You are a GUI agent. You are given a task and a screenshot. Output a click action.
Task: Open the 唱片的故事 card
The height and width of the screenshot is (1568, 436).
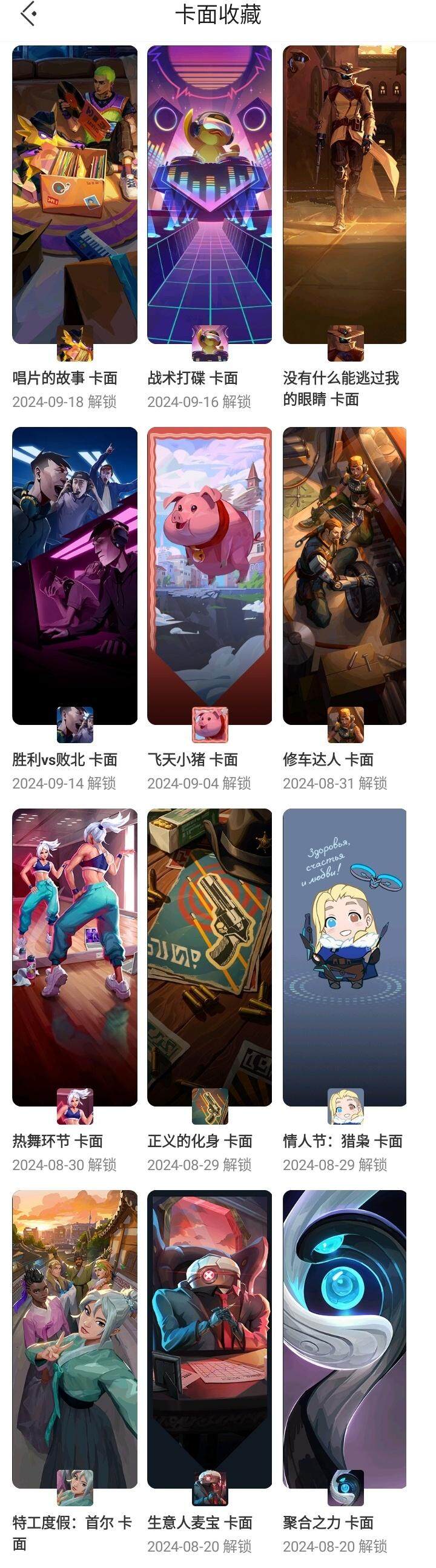[74, 195]
